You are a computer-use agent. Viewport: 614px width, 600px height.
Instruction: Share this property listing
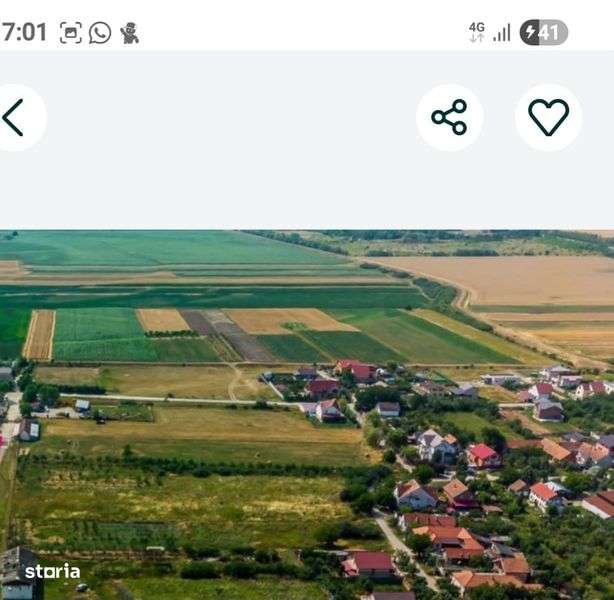click(x=449, y=118)
